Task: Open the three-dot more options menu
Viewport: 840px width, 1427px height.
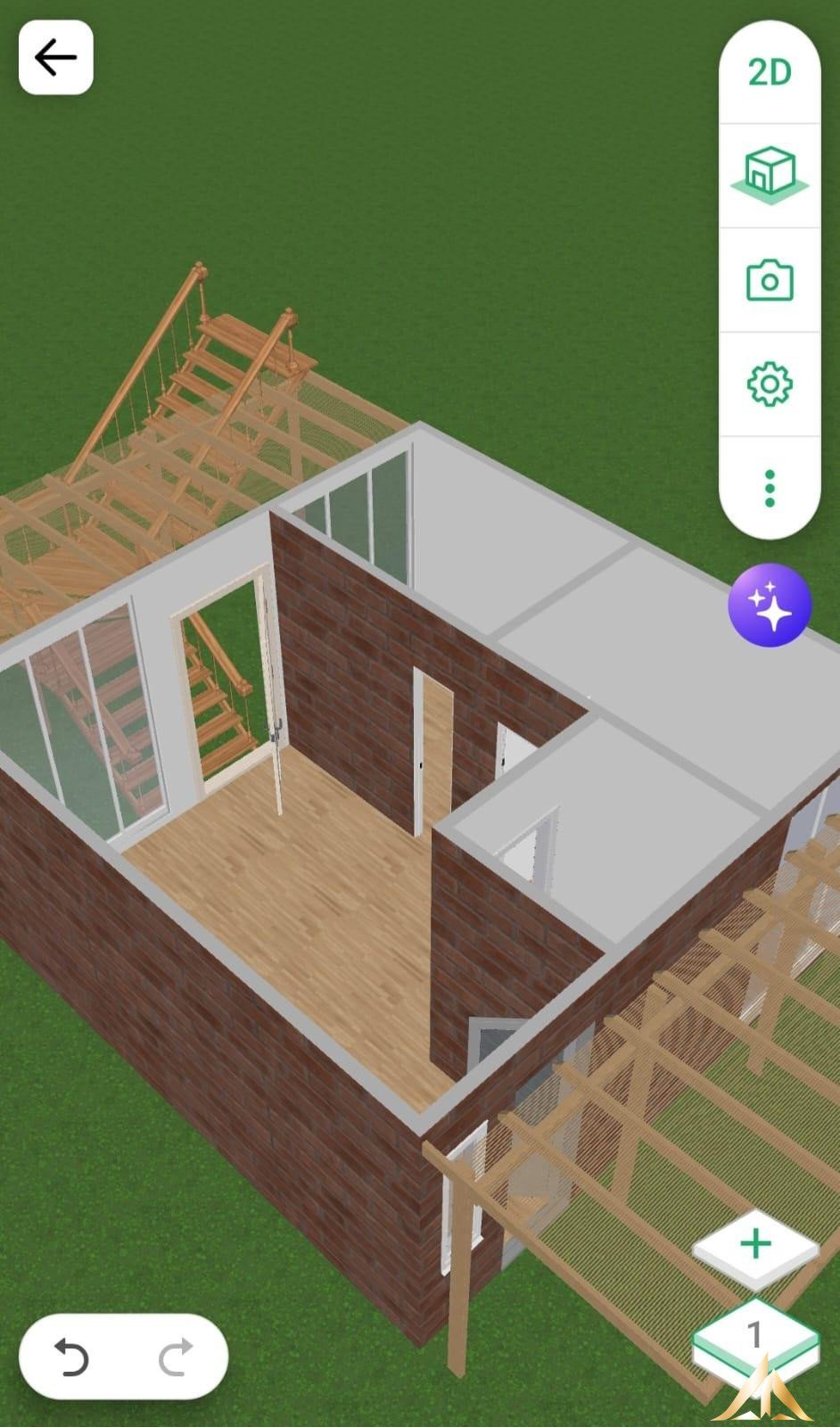Action: (769, 489)
